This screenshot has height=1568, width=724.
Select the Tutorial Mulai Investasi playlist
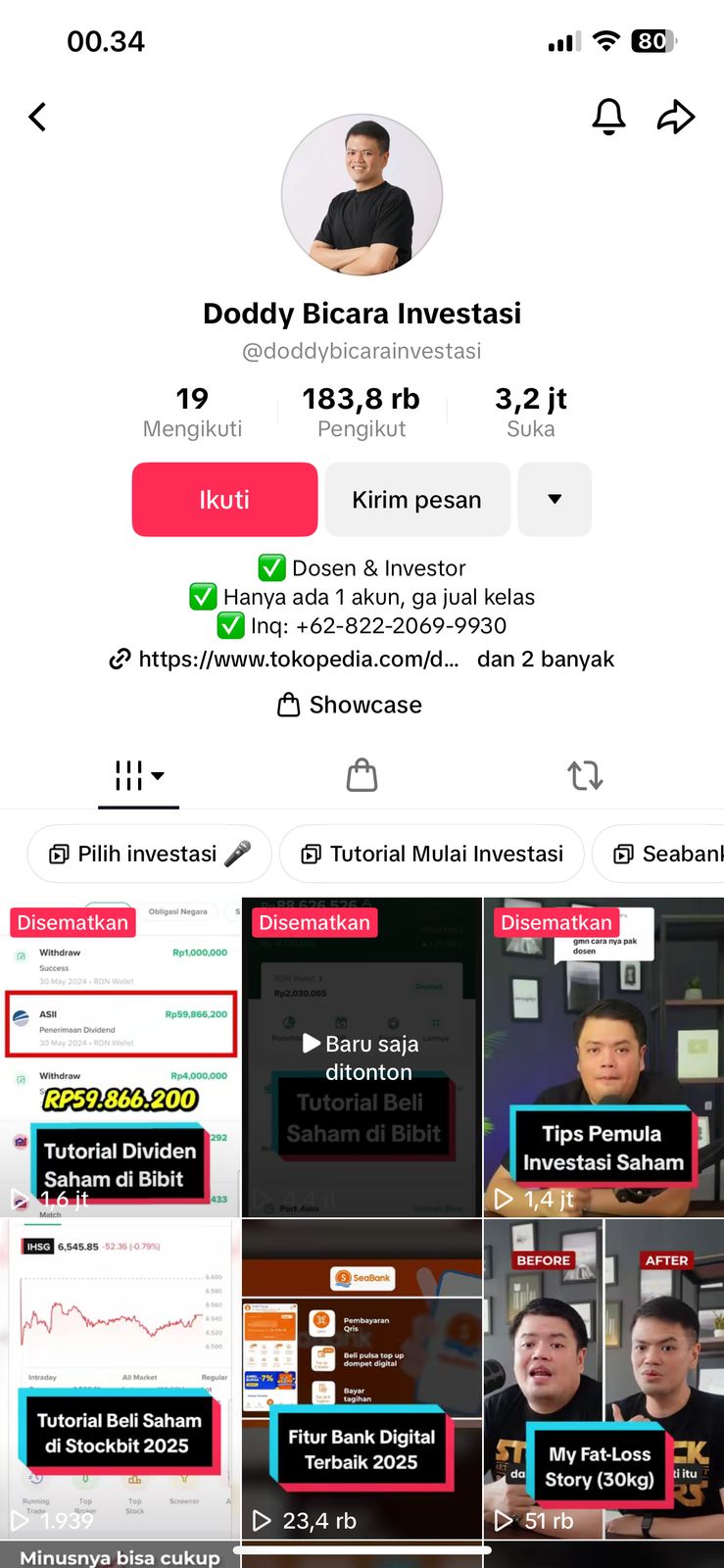coord(432,855)
